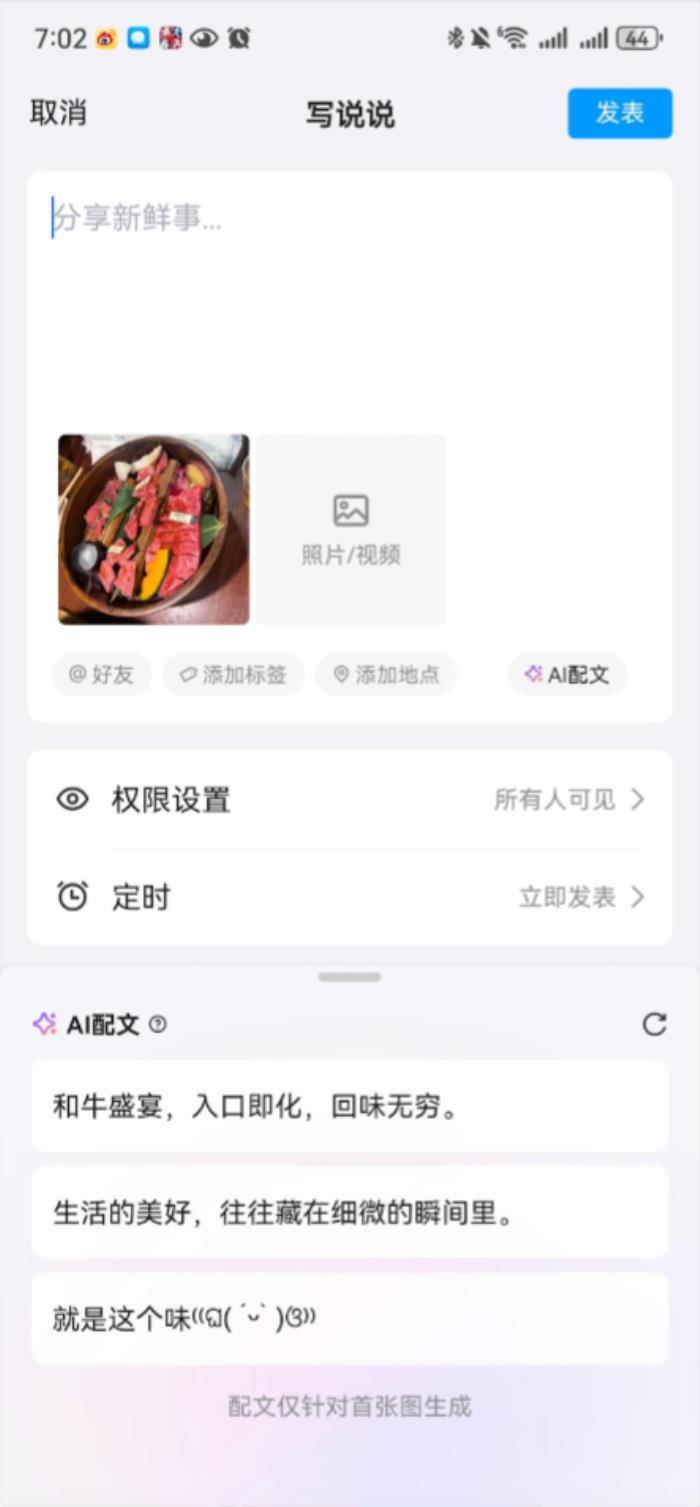The image size is (700, 1507).
Task: Tap the 添加地点 chip
Action: (386, 675)
